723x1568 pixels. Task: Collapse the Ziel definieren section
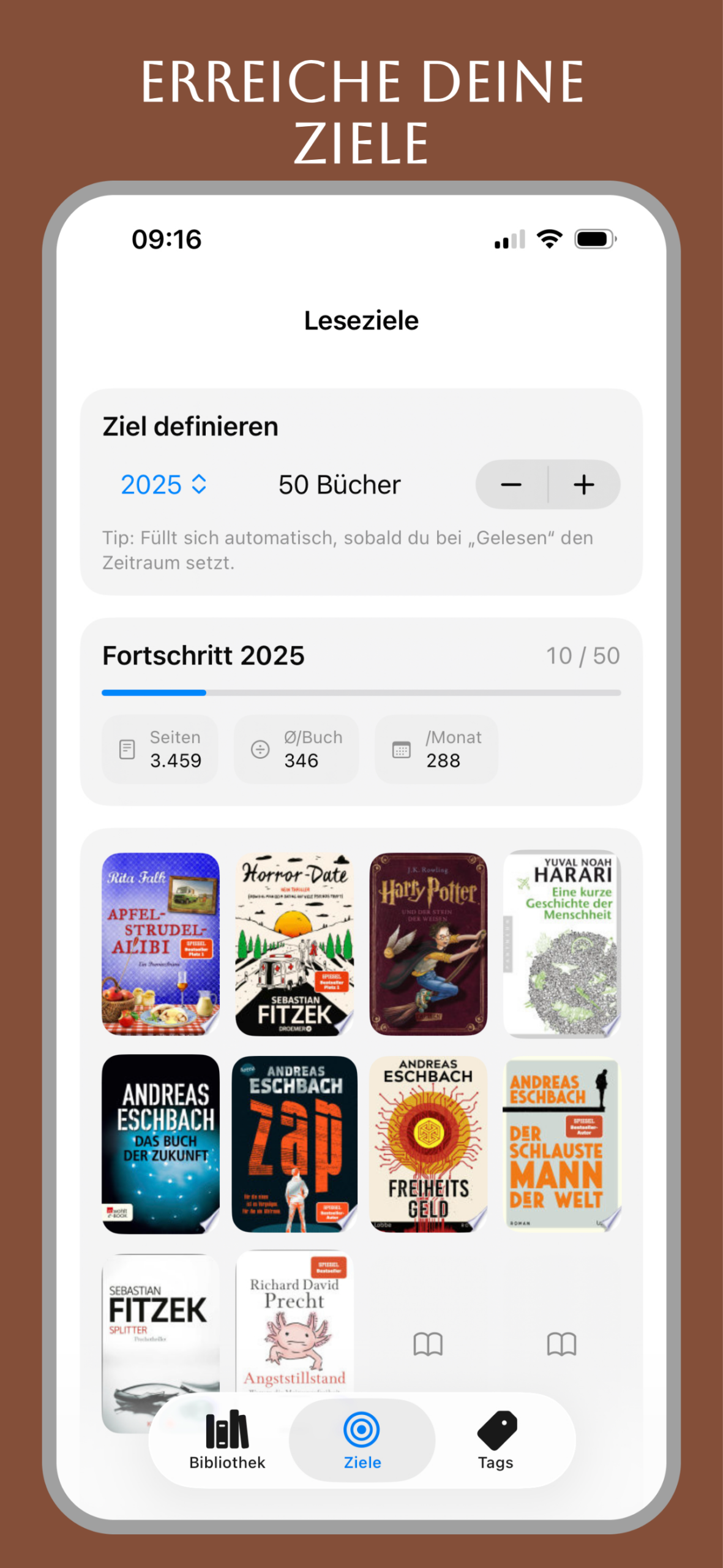pos(190,426)
